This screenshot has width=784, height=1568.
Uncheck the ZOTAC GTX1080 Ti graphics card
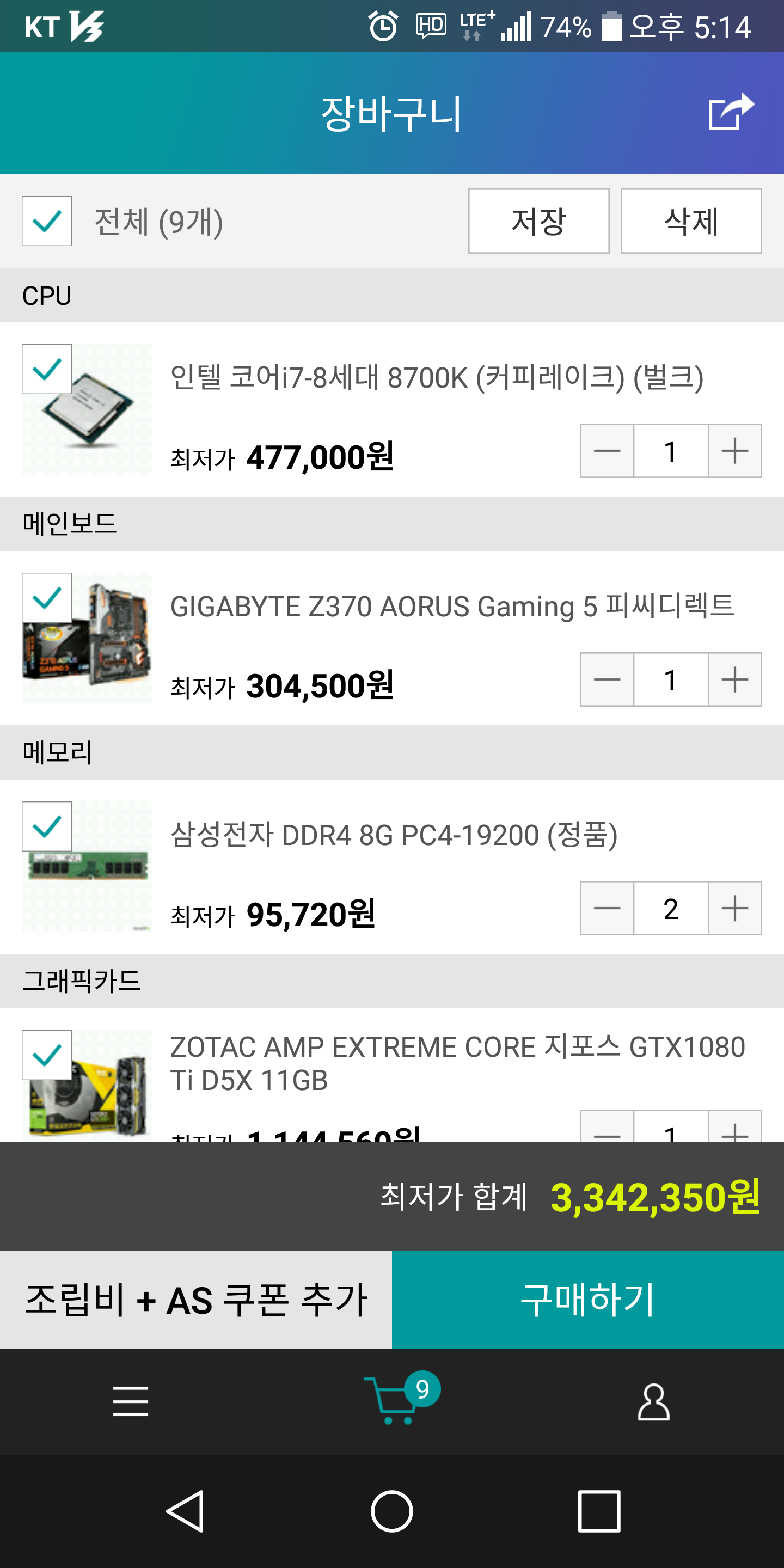[x=47, y=1055]
